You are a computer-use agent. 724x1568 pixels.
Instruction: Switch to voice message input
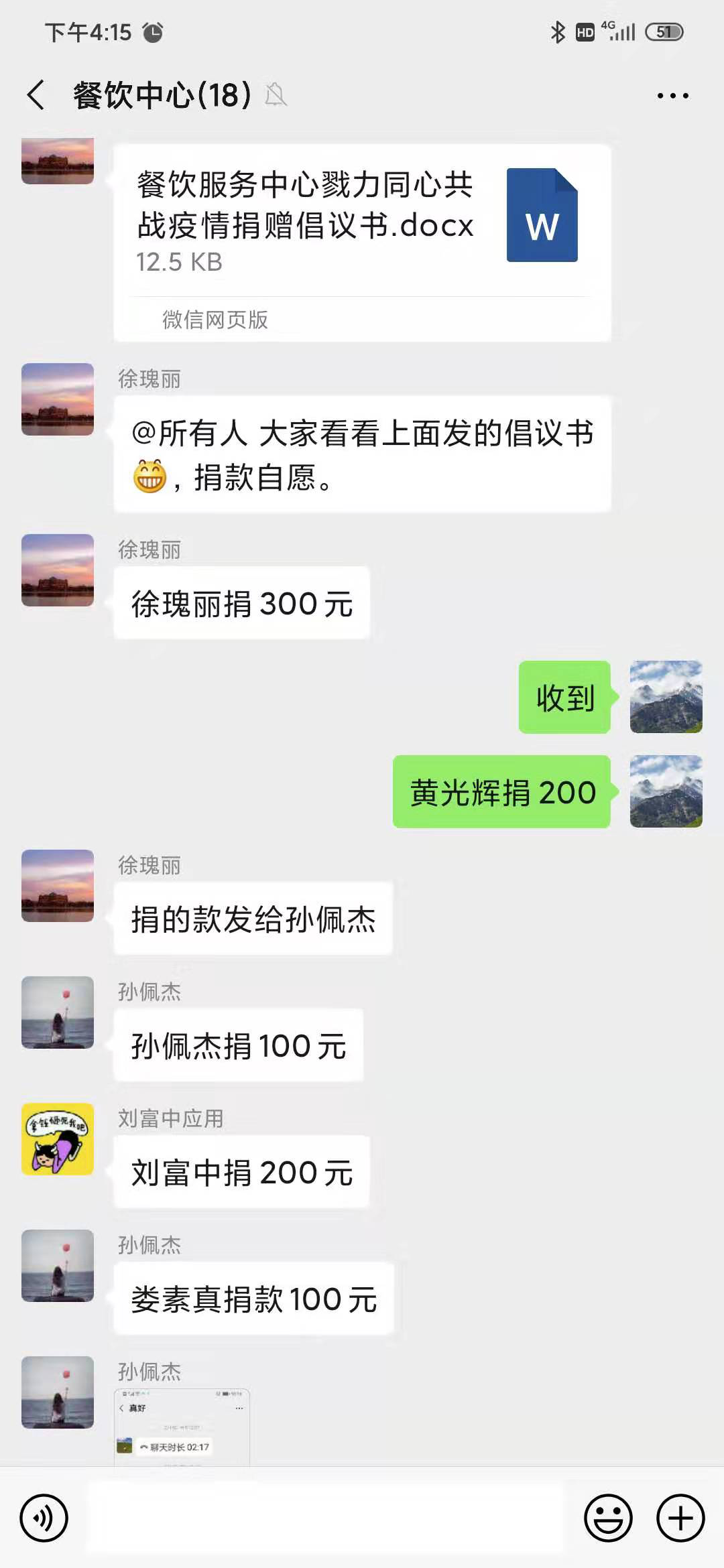(44, 1518)
